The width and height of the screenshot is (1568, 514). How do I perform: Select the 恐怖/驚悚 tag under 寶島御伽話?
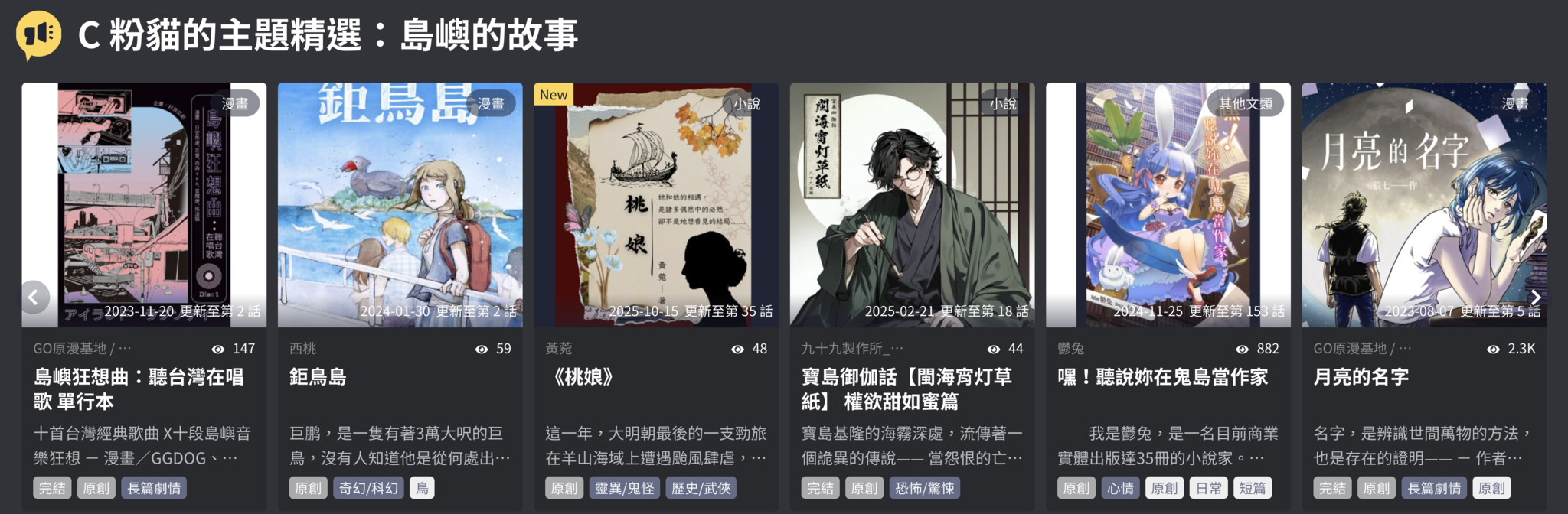coord(924,488)
